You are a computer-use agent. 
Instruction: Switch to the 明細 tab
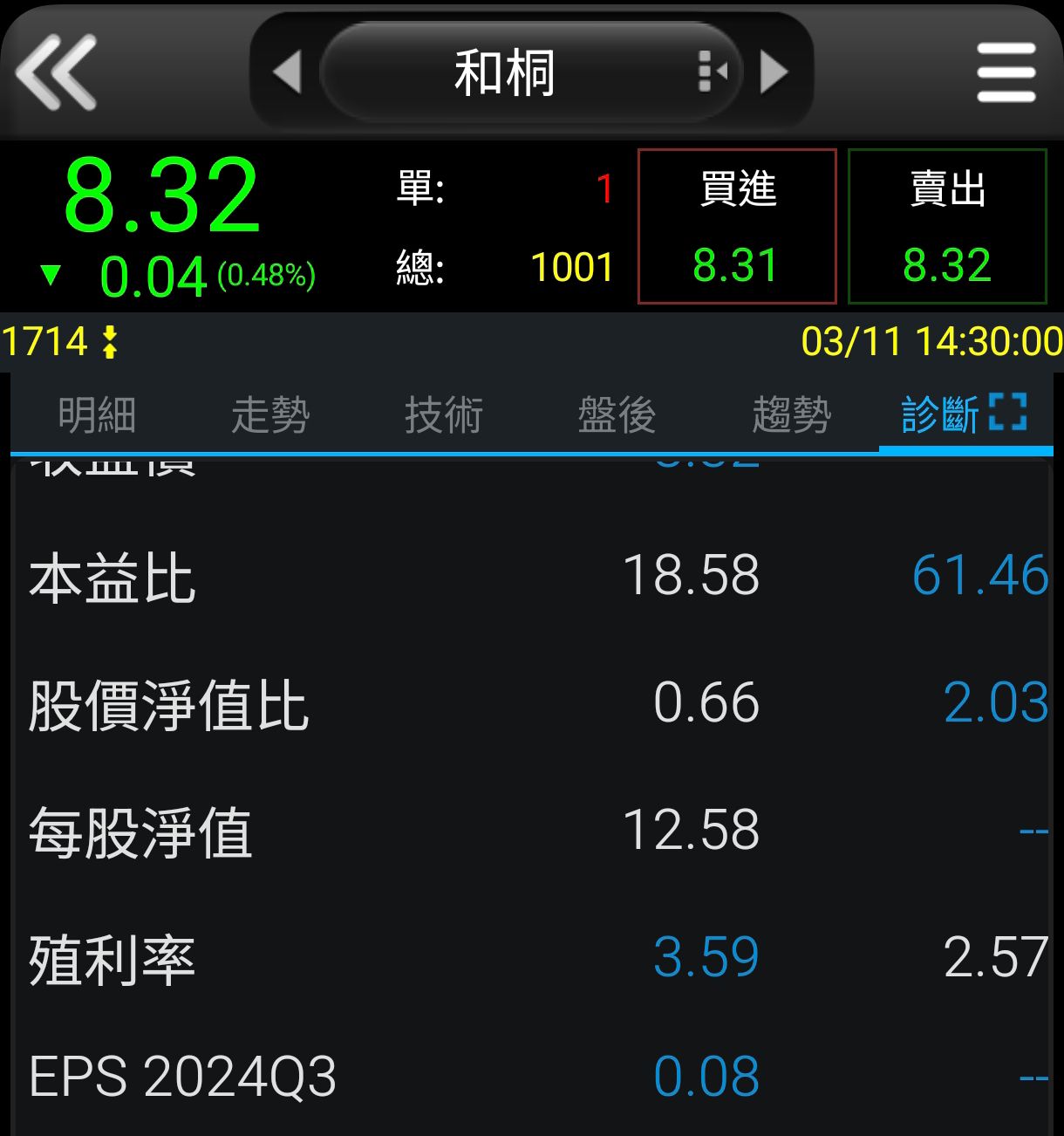97,414
